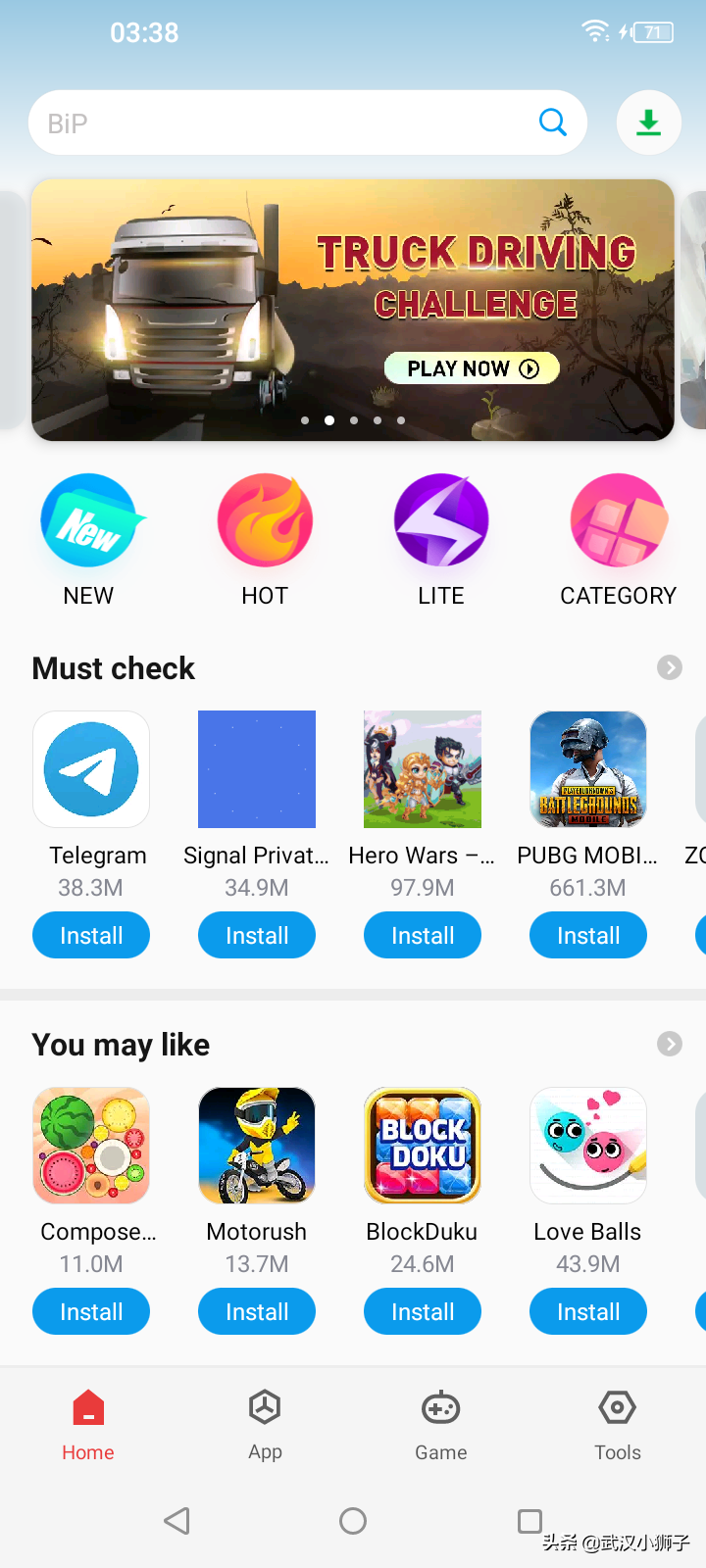Switch to the App tab
706x1568 pixels.
coord(265,1424)
